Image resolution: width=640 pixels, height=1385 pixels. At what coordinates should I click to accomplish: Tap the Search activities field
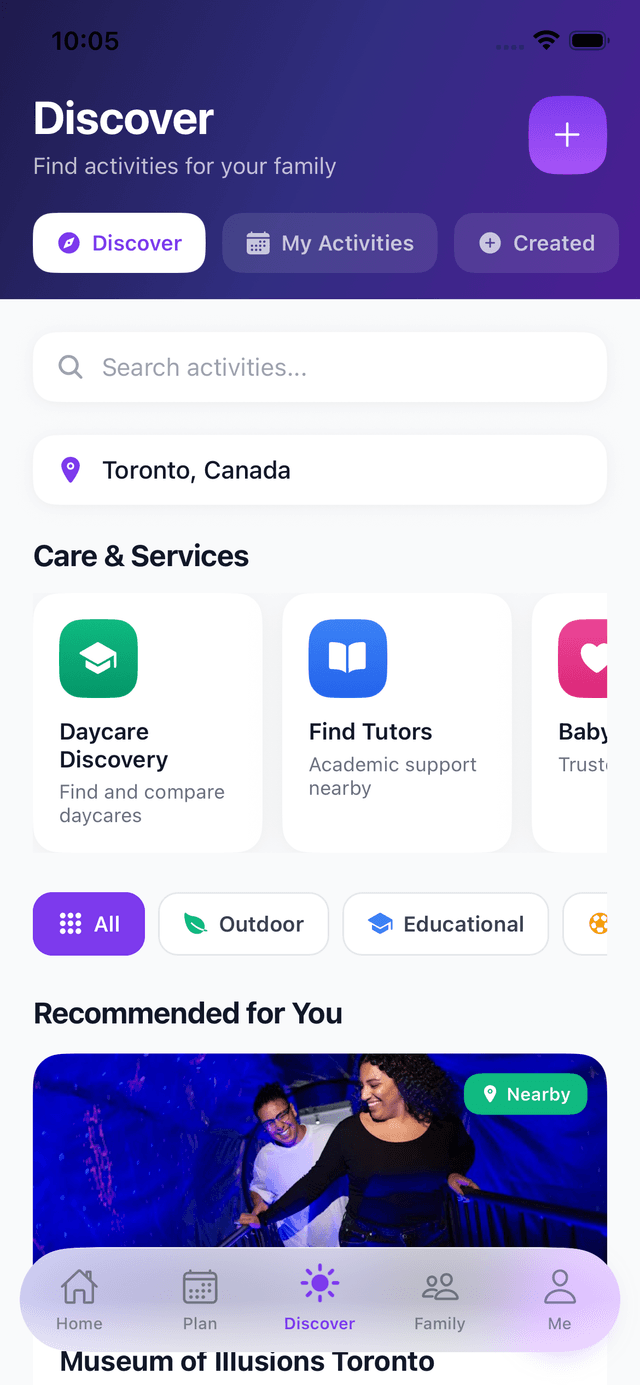[x=320, y=367]
